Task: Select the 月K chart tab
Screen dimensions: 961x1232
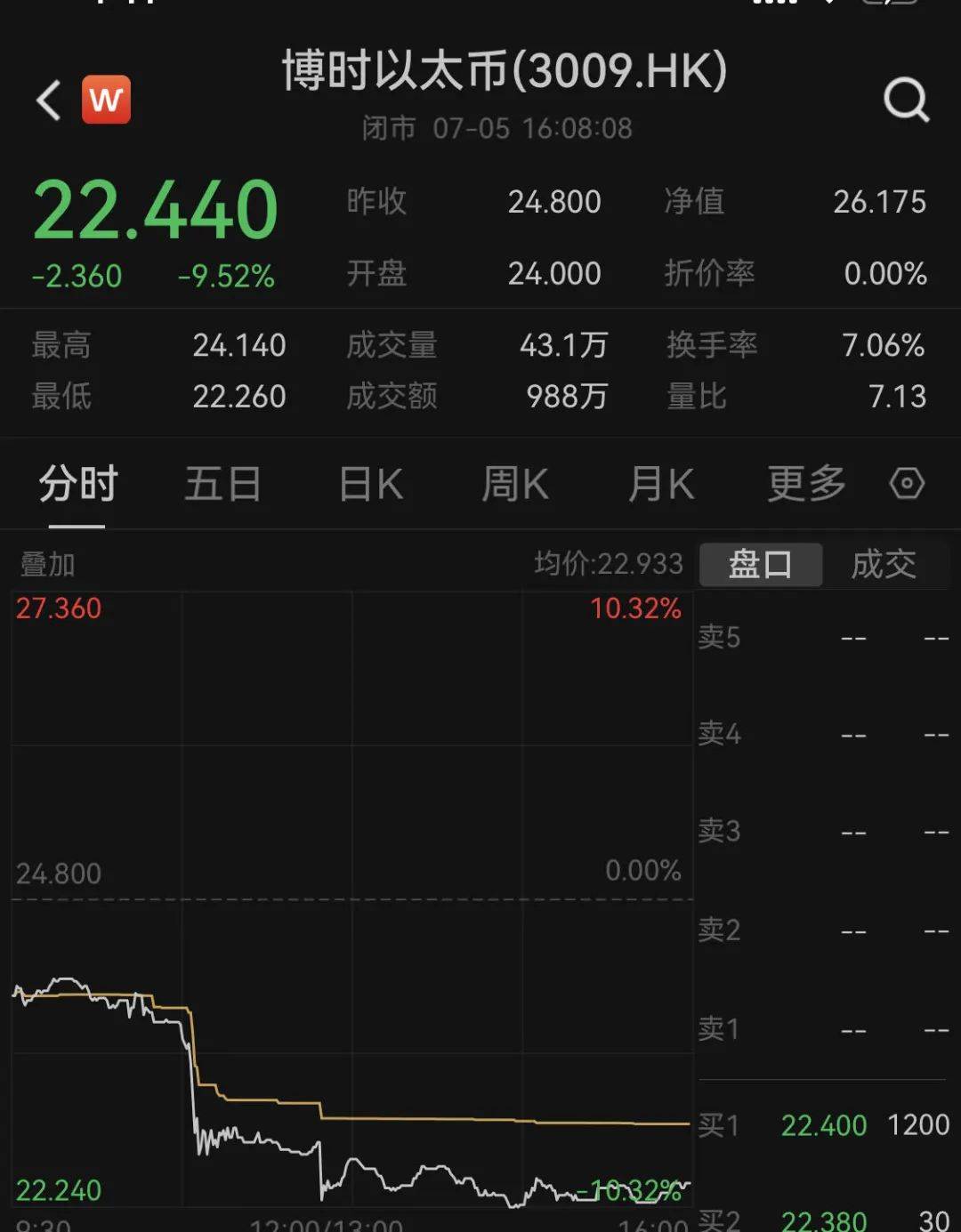Action: coord(660,485)
